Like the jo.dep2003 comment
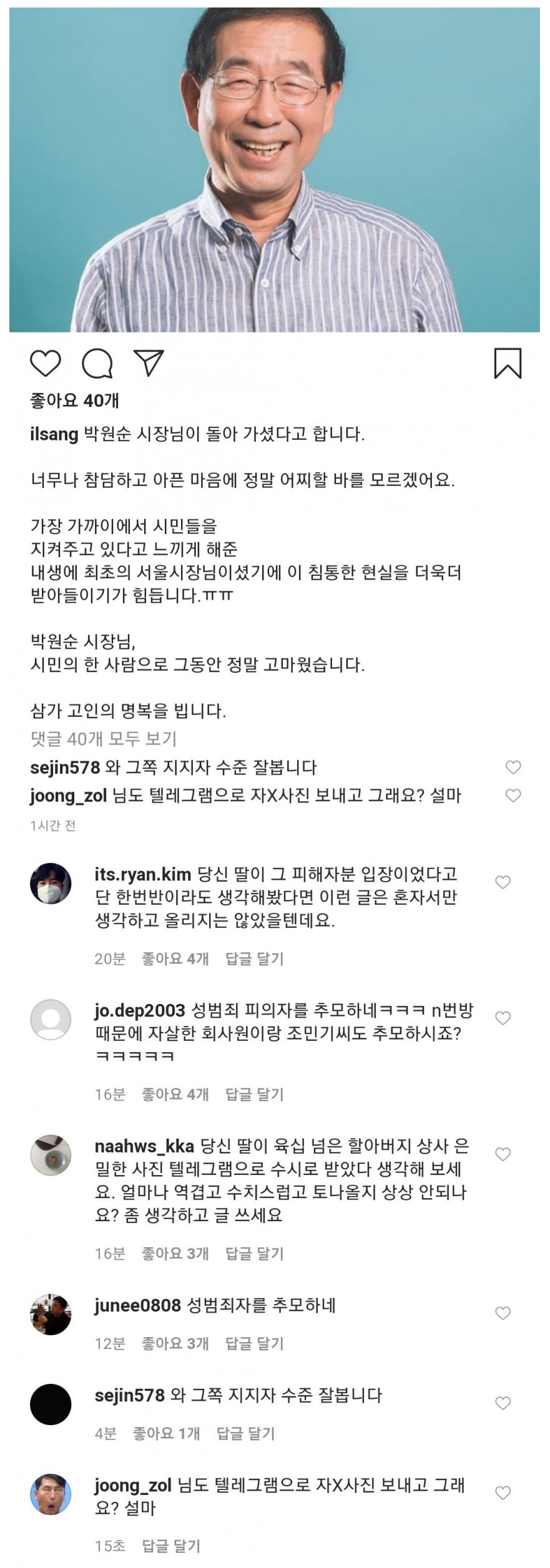550x1568 pixels. [503, 1018]
